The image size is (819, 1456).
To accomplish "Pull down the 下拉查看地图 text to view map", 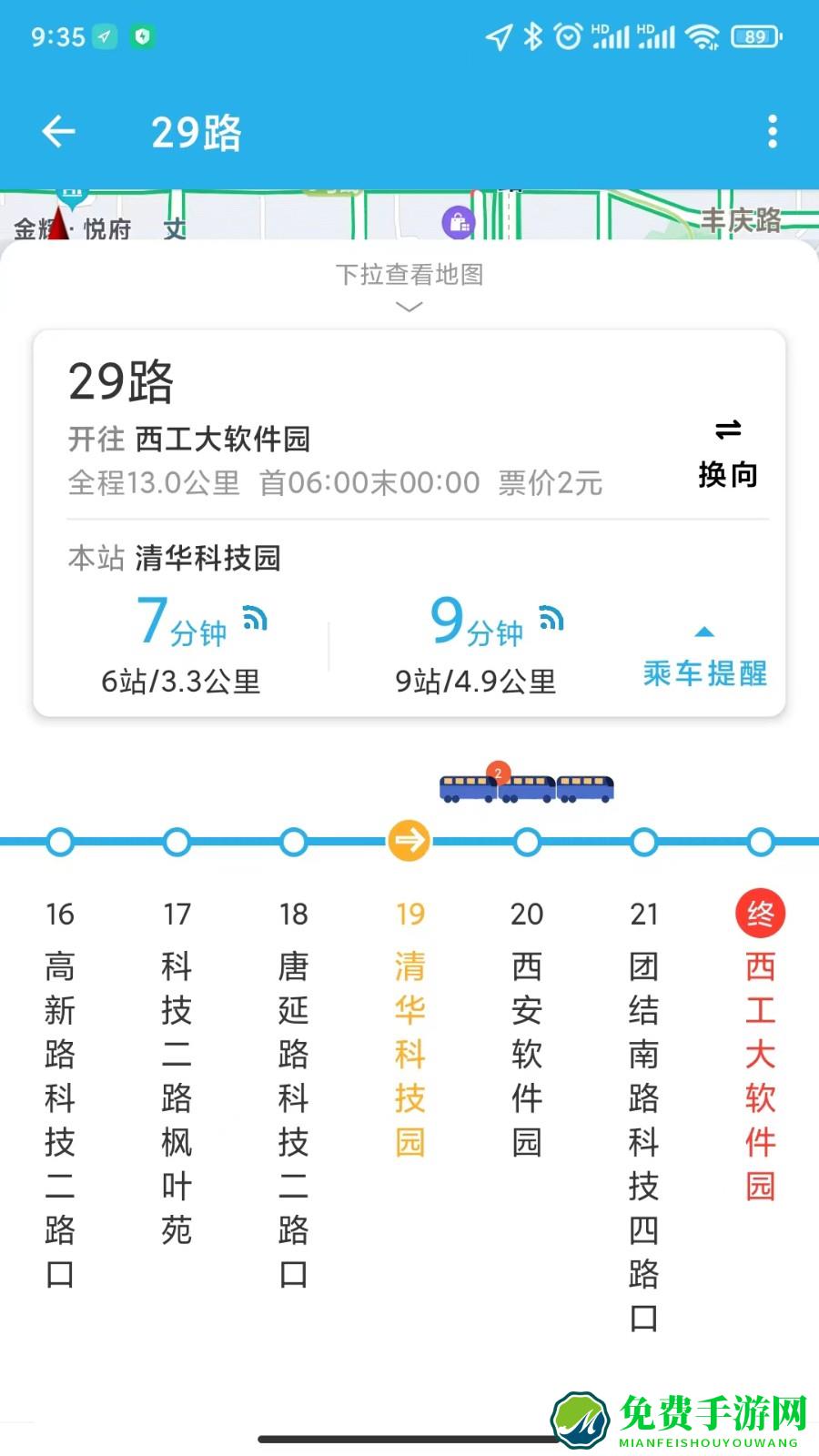I will 409,275.
